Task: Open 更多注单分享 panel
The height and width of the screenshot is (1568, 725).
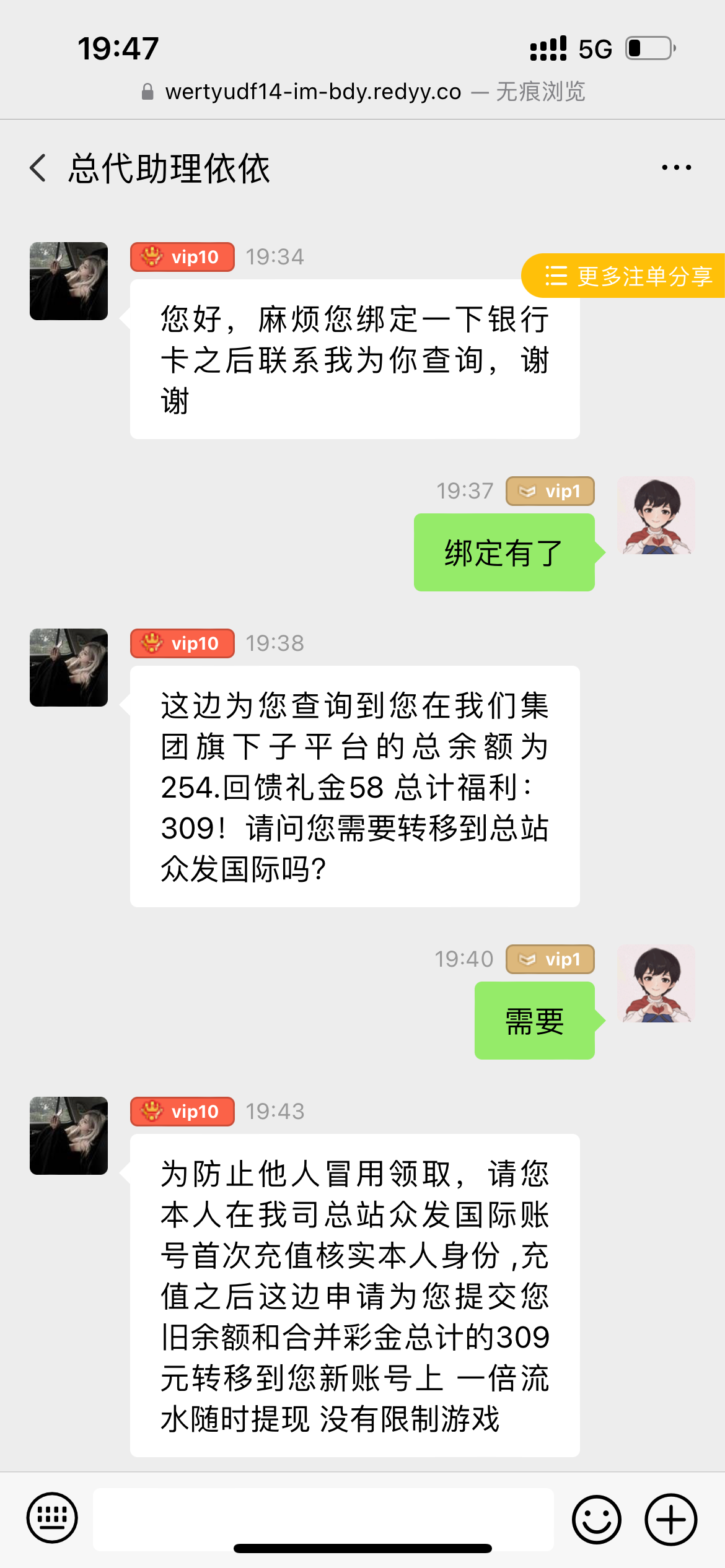Action: [x=627, y=276]
